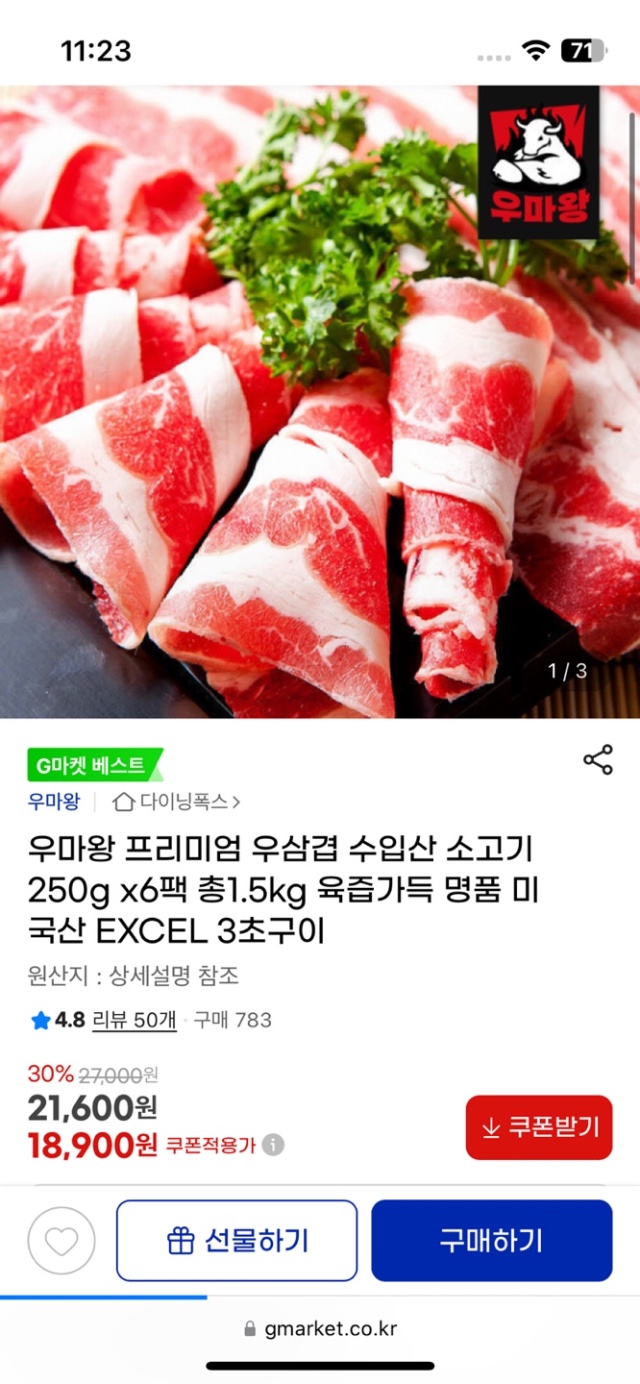Open the 리뷰 50개 reviews link

click(x=133, y=1020)
